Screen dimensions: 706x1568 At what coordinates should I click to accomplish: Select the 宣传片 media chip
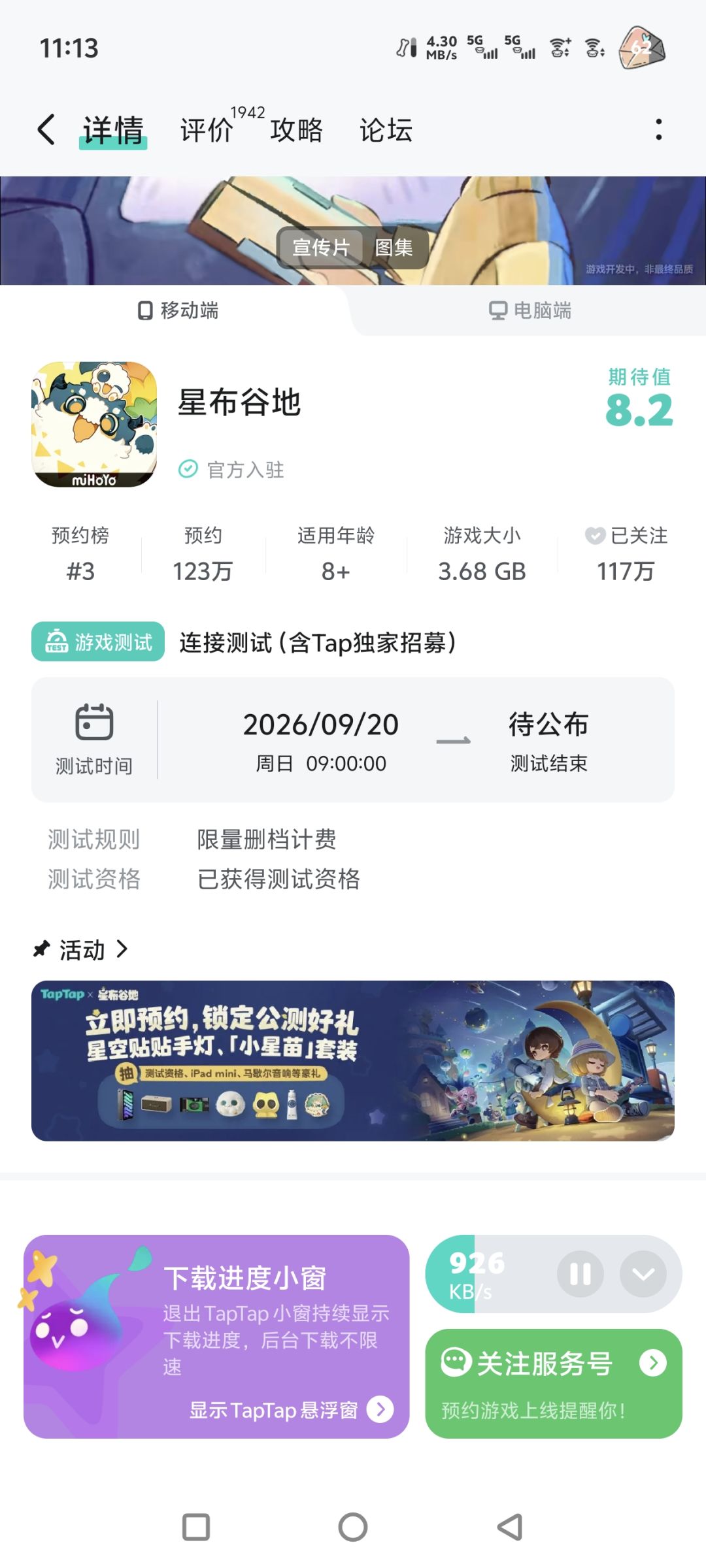click(x=321, y=248)
